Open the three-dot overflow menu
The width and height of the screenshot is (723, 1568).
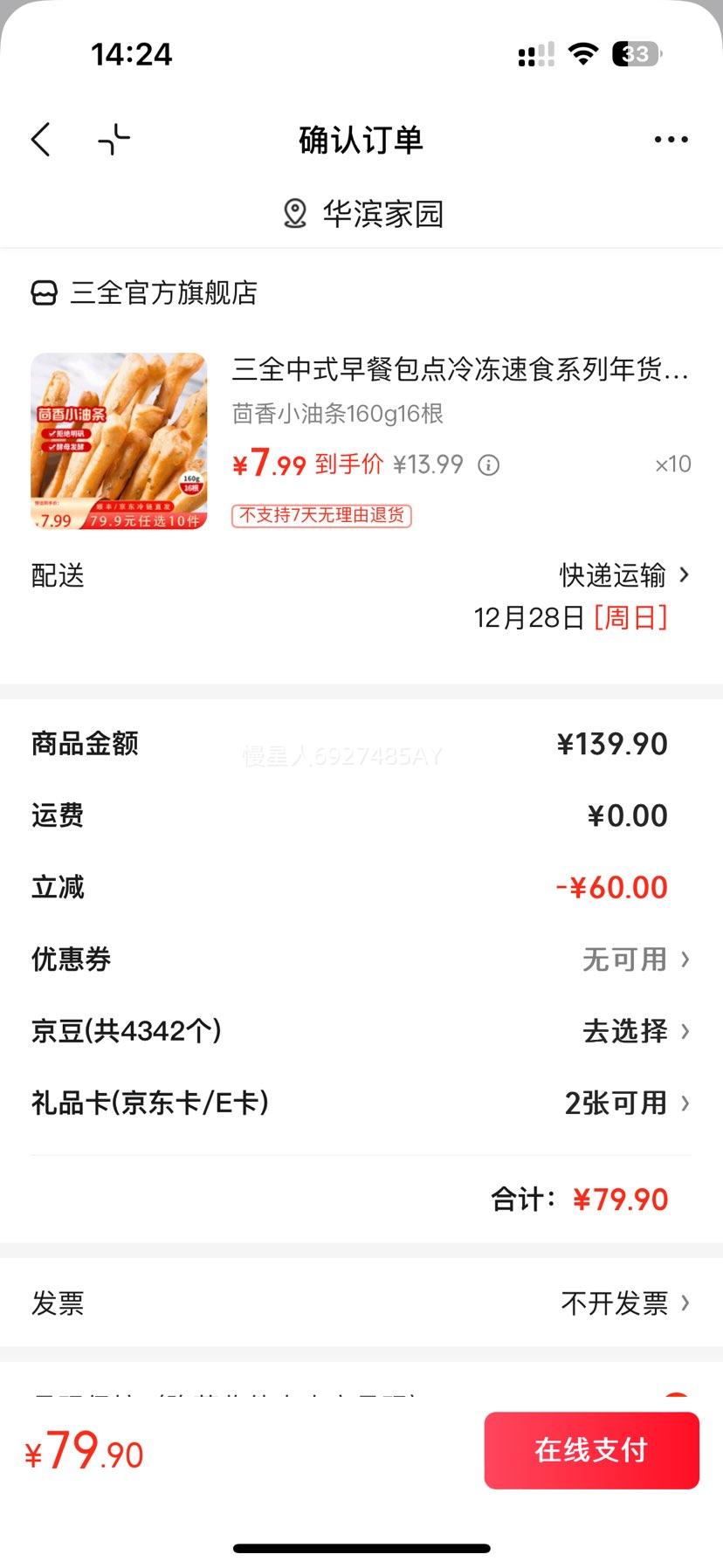[x=671, y=140]
